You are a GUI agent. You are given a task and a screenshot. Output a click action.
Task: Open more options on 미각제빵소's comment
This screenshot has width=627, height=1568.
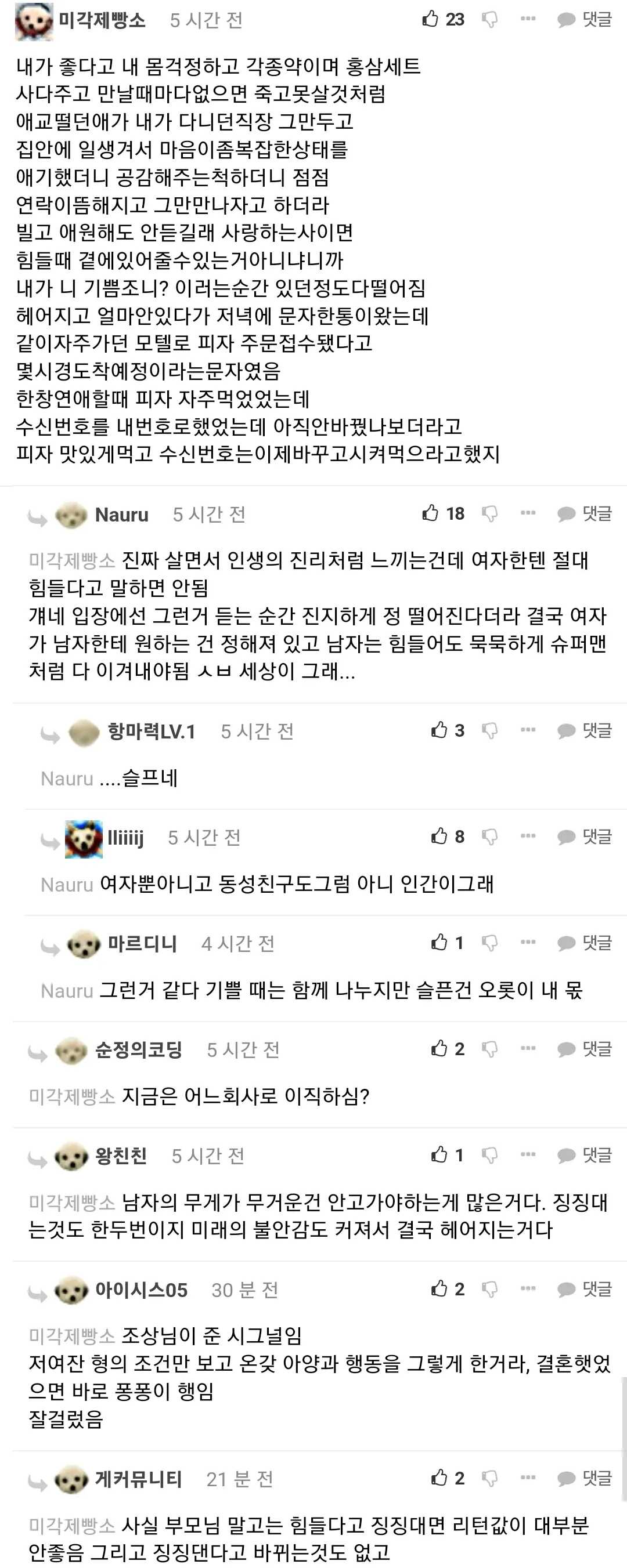coord(528,19)
